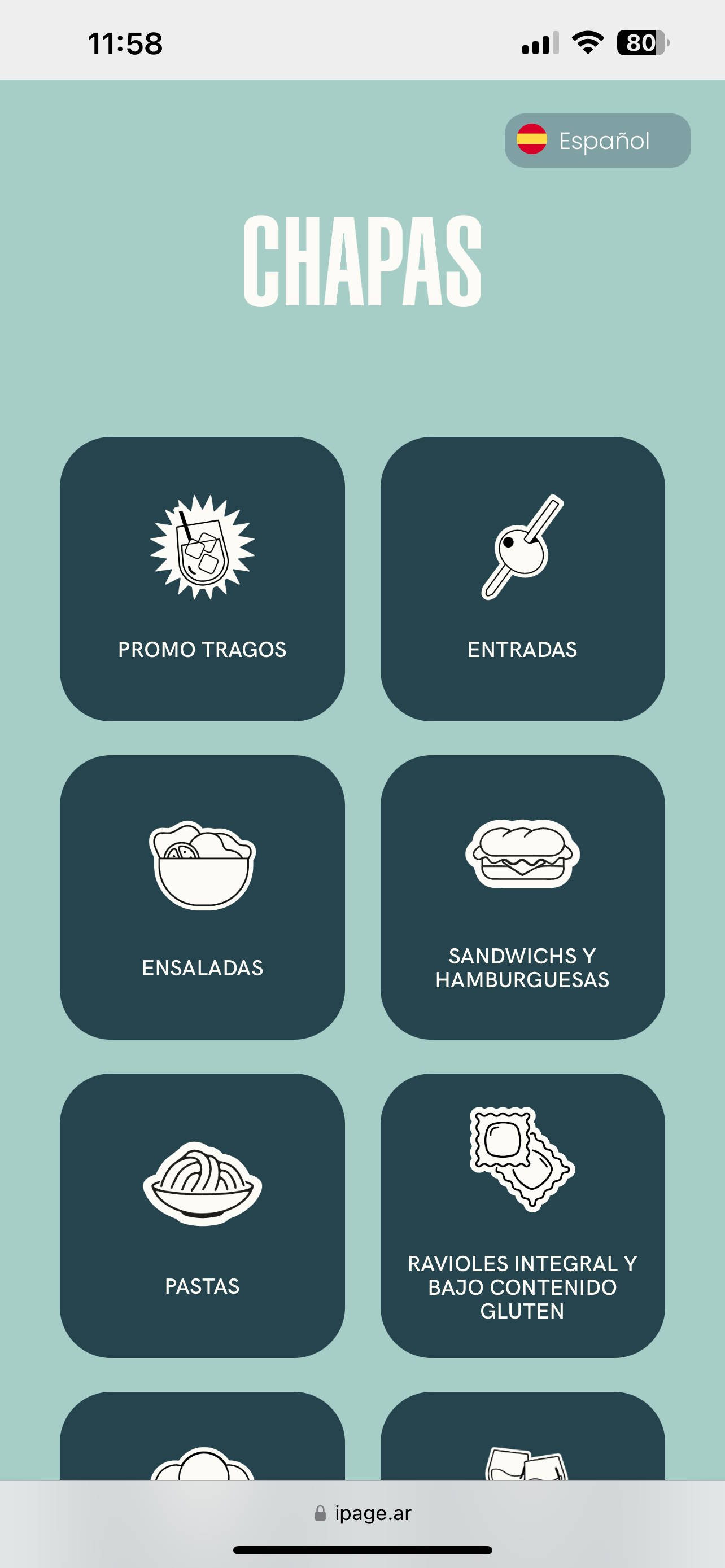Go to the Pastas section

tap(202, 1216)
